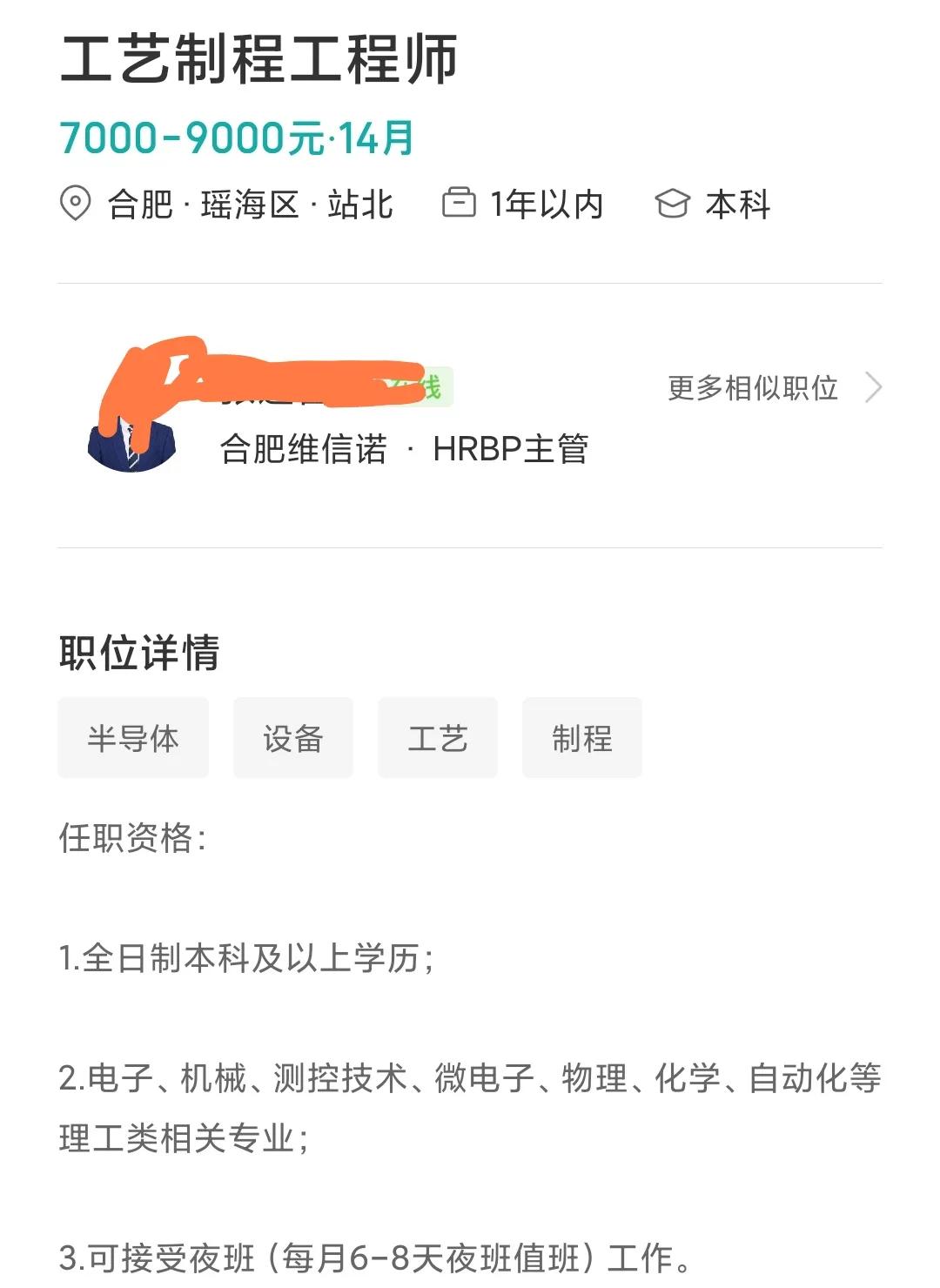
Task: Click the HRBP主管 recruiter title
Action: tap(514, 451)
